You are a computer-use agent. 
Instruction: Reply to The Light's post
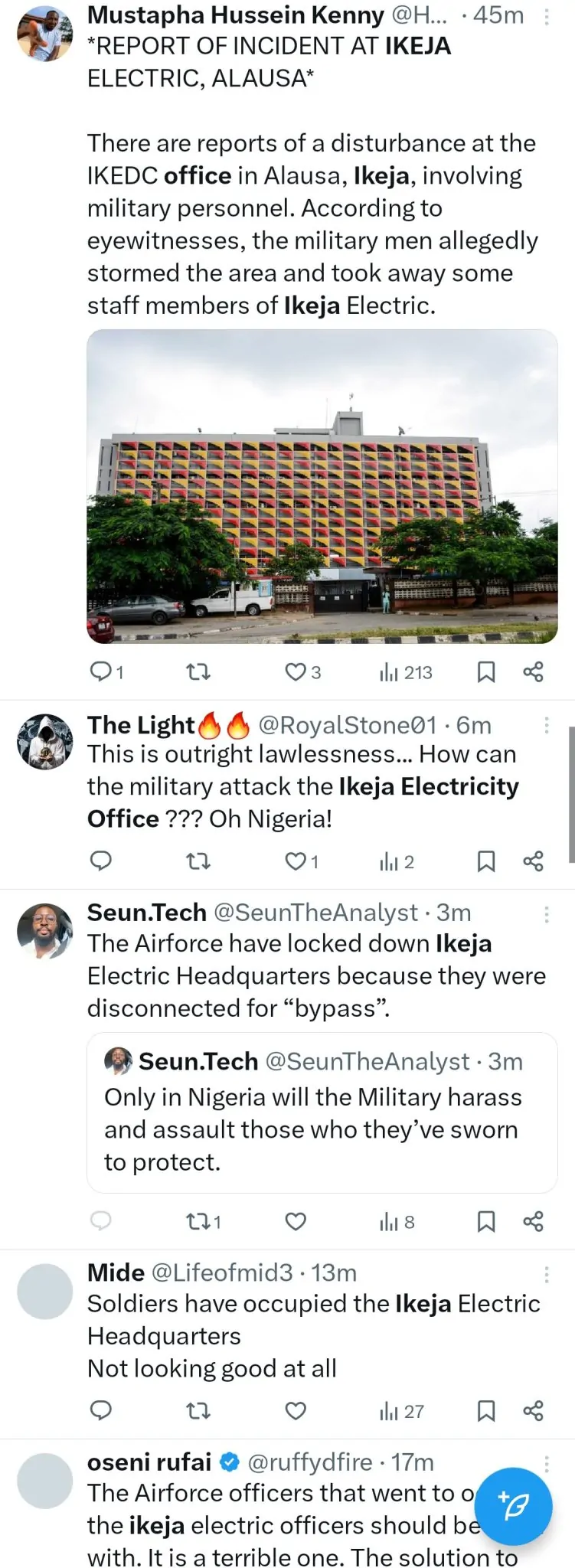point(101,862)
